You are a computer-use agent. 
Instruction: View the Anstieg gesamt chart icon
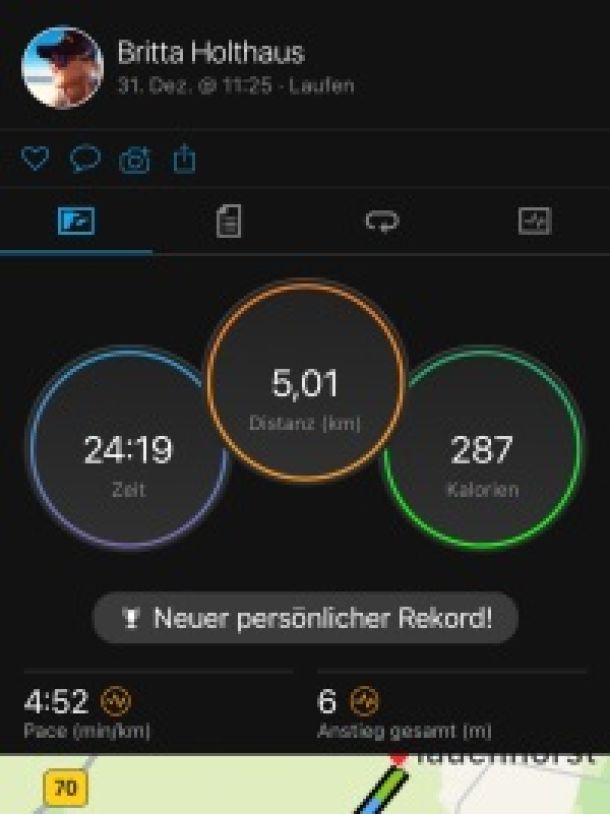(364, 701)
